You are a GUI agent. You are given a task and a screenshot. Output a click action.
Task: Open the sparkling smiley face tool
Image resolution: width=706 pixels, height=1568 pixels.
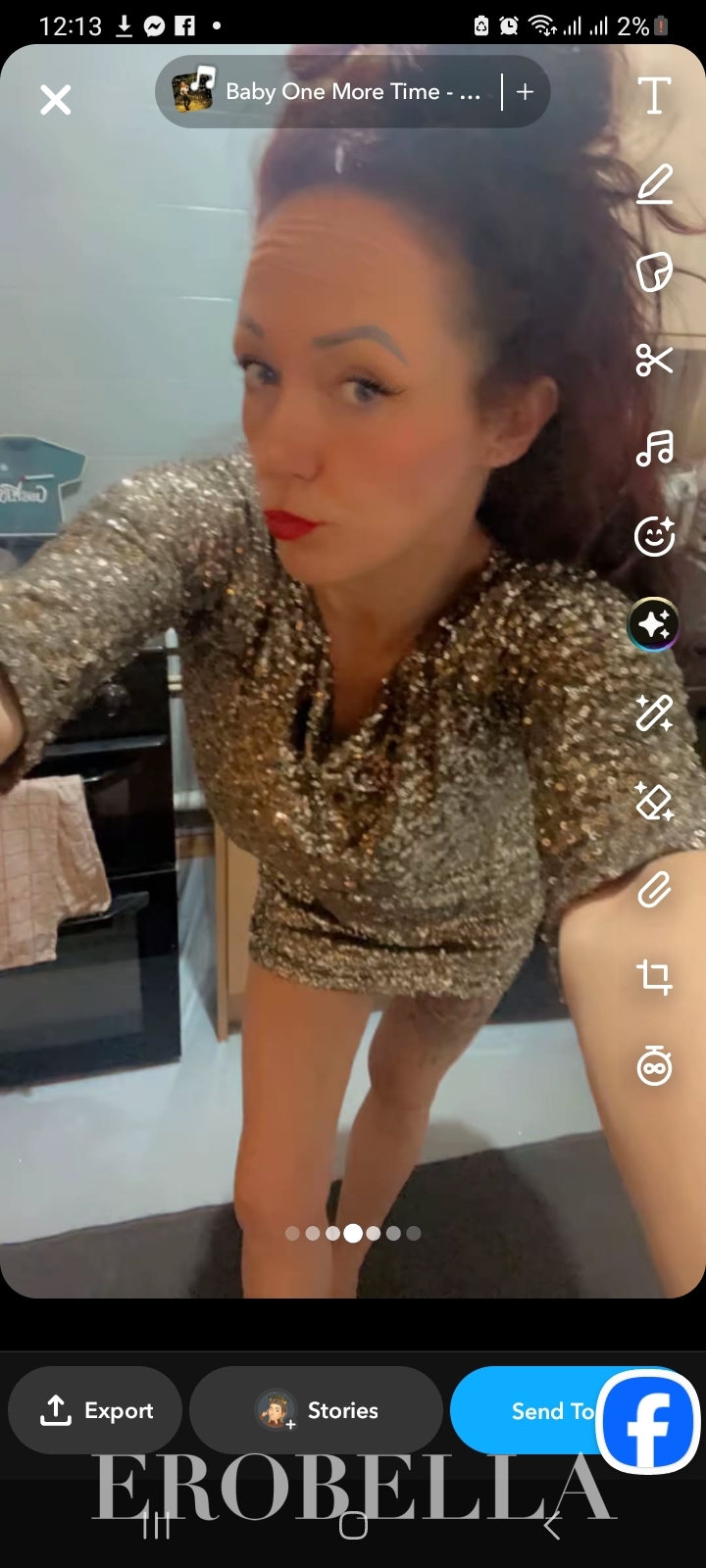tap(654, 536)
